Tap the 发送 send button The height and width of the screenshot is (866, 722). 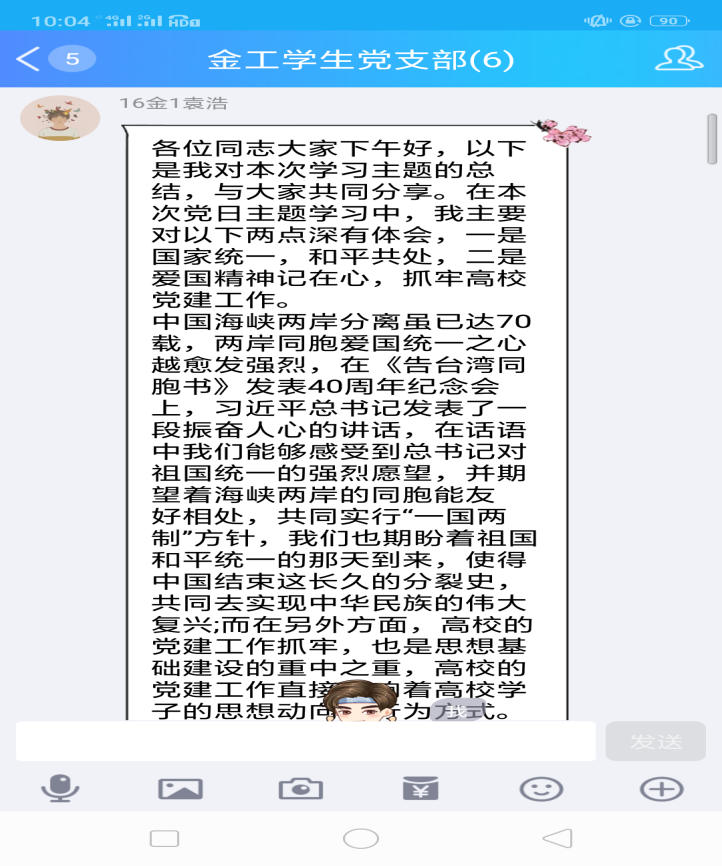655,741
